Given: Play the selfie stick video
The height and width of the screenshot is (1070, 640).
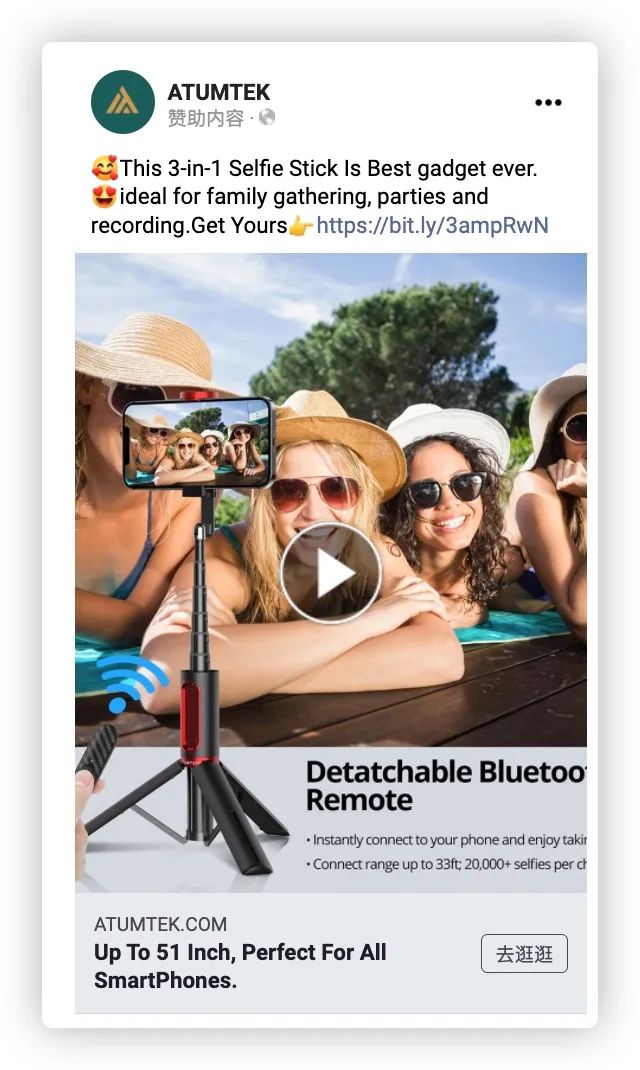Looking at the screenshot, I should 331,573.
